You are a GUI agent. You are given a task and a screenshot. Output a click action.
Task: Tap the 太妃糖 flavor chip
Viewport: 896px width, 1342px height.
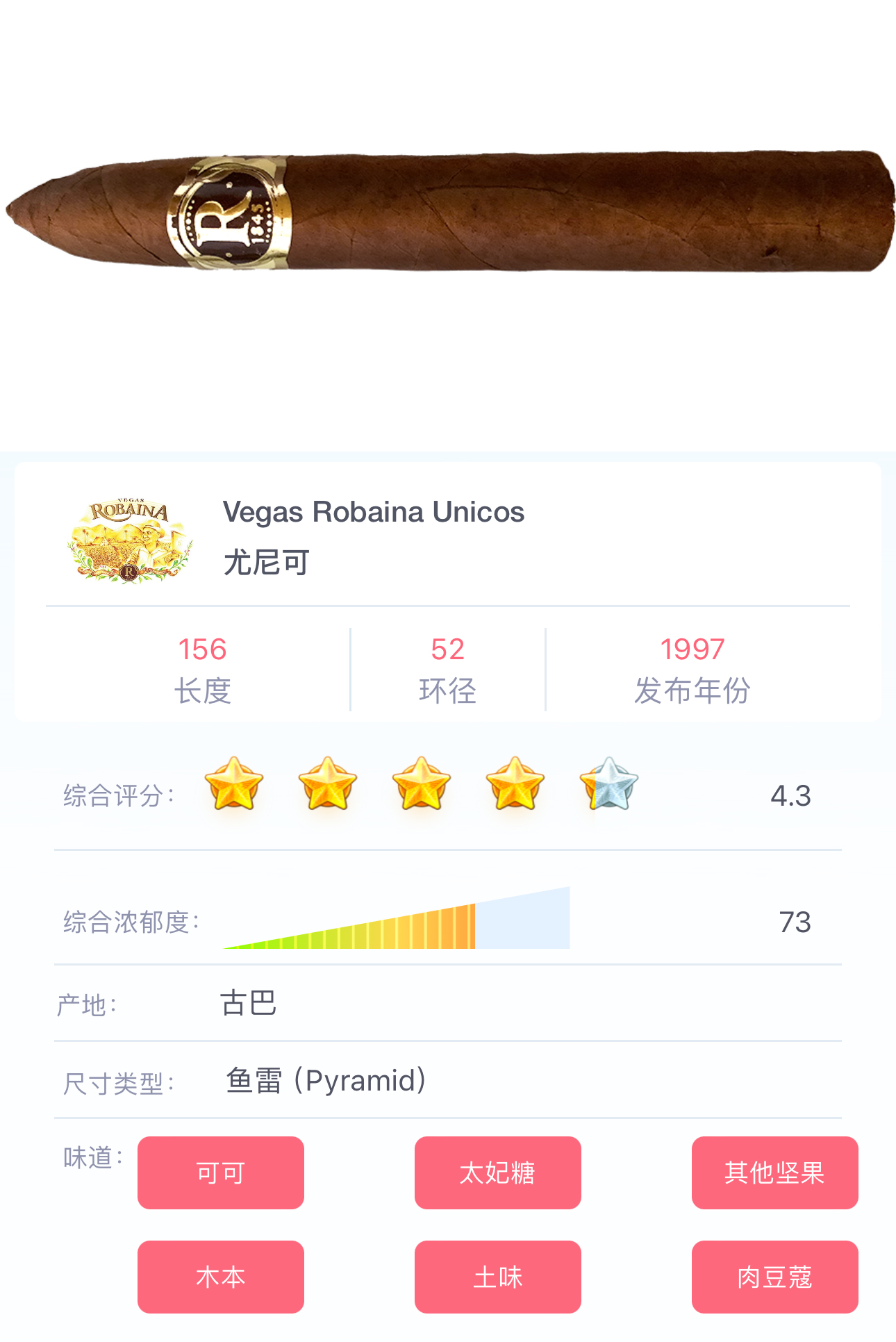[497, 1173]
